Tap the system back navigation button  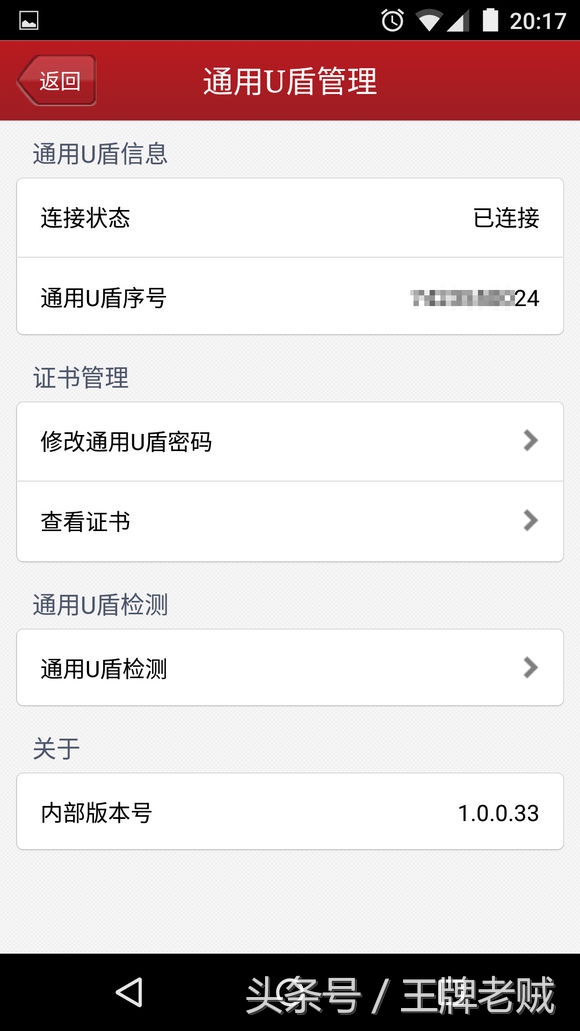point(129,992)
